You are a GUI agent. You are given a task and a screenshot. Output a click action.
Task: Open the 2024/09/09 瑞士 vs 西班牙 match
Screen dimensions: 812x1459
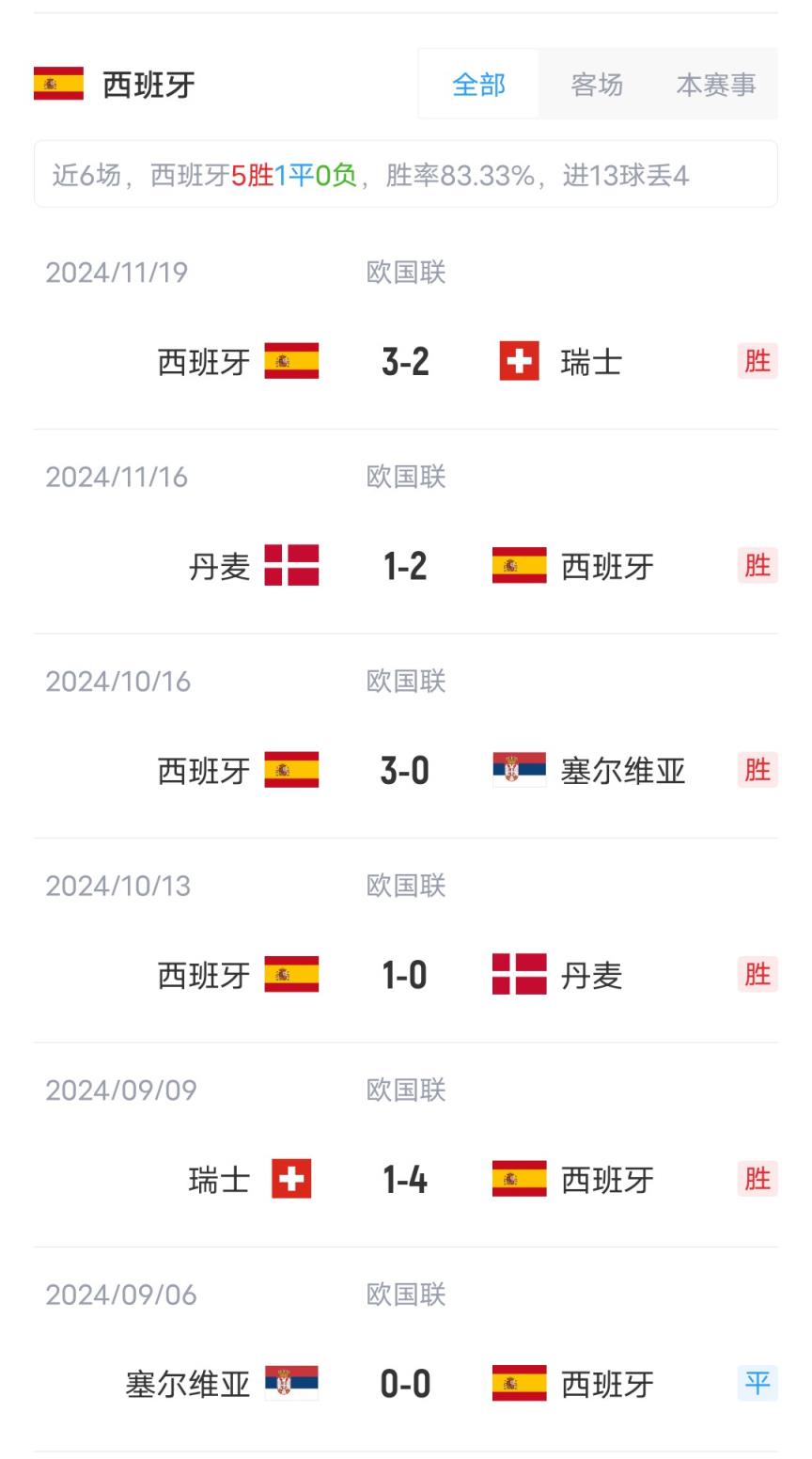(405, 1180)
